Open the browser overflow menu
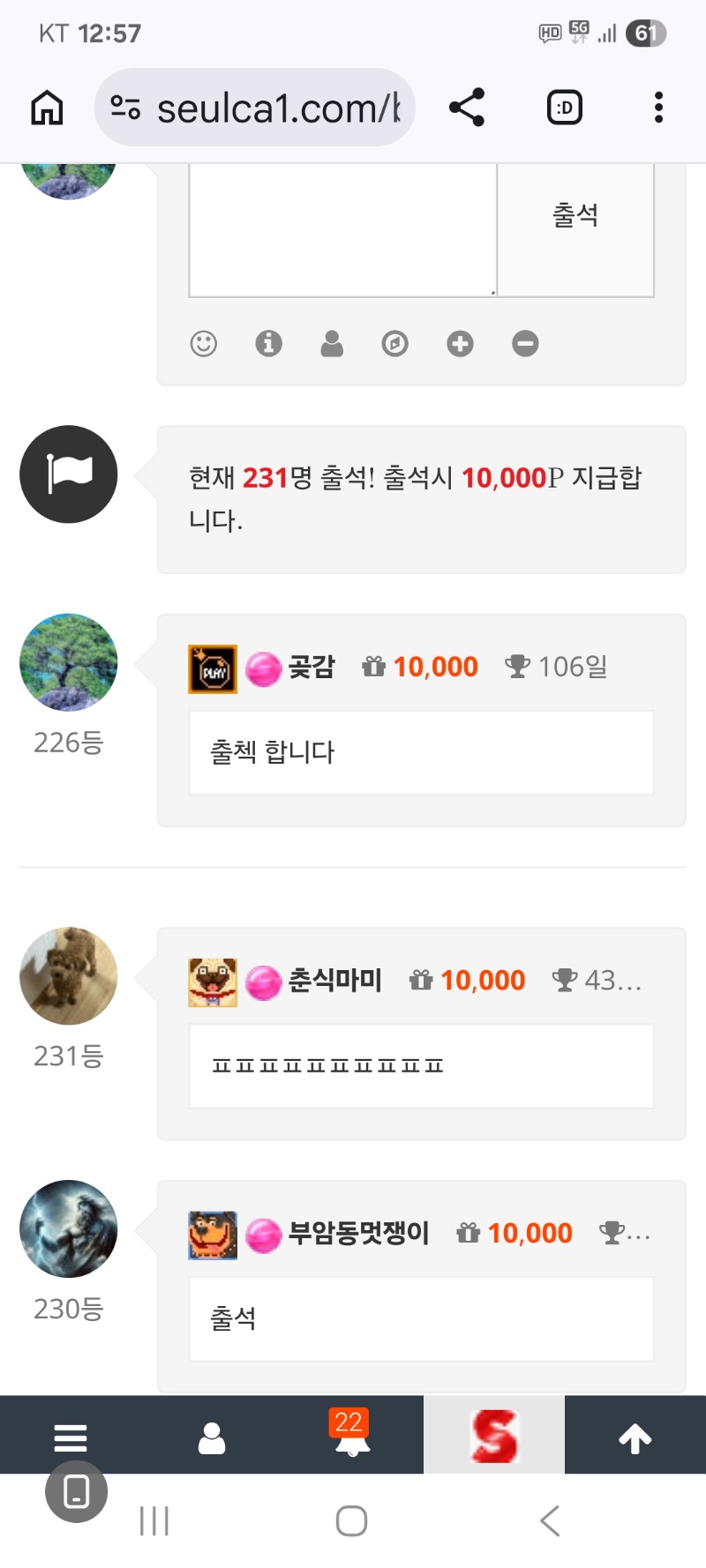 (x=658, y=108)
